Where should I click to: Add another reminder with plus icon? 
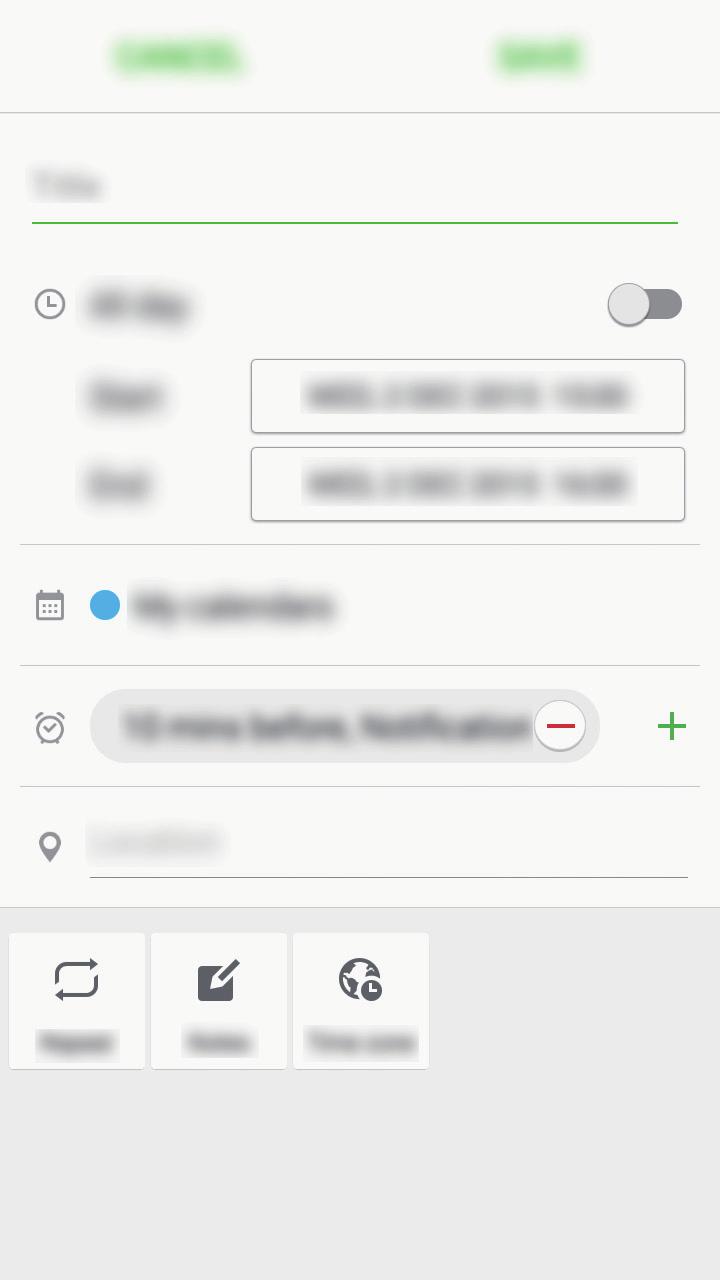672,726
